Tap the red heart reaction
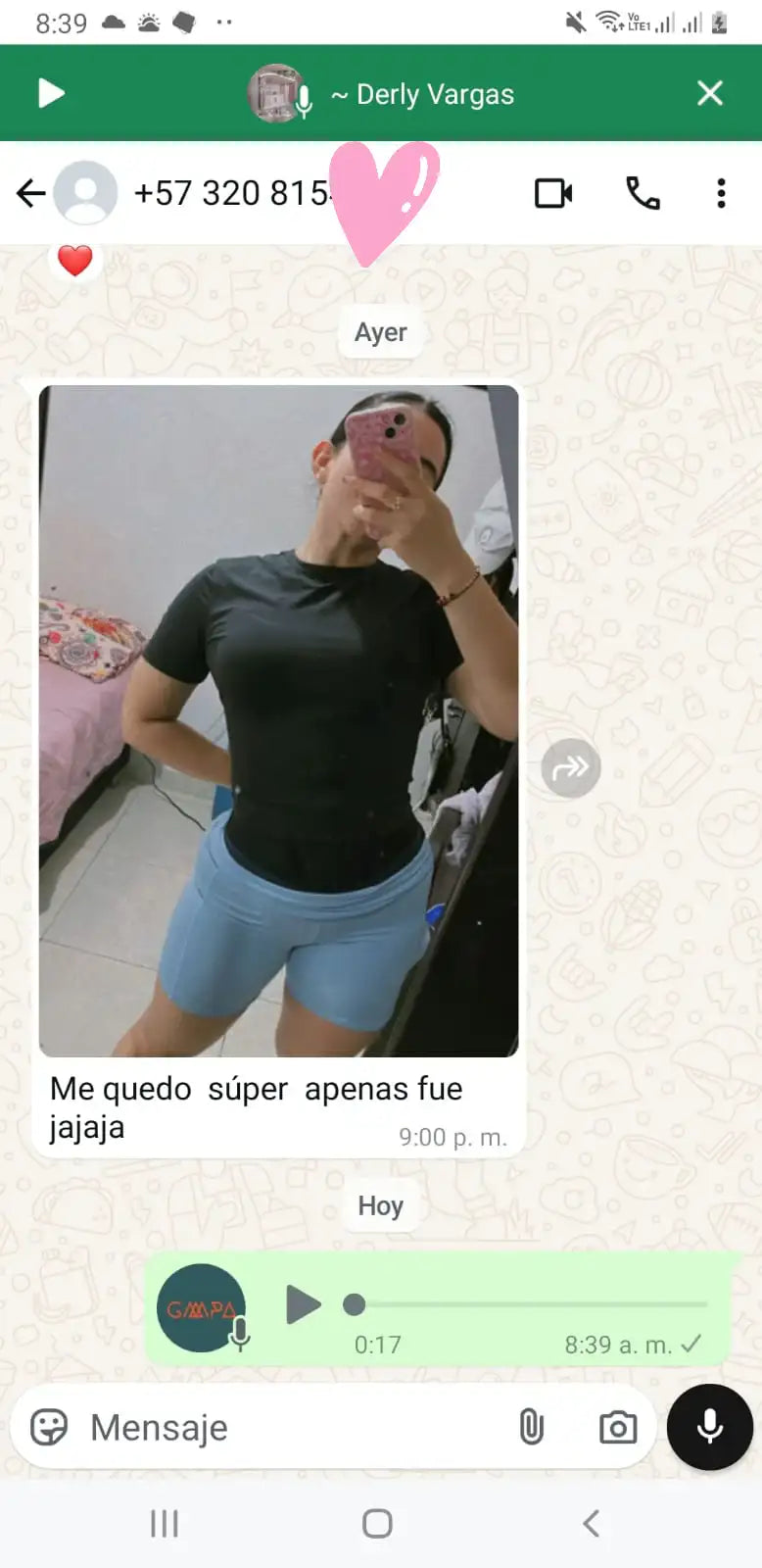Viewport: 762px width, 1568px height. pos(75,261)
